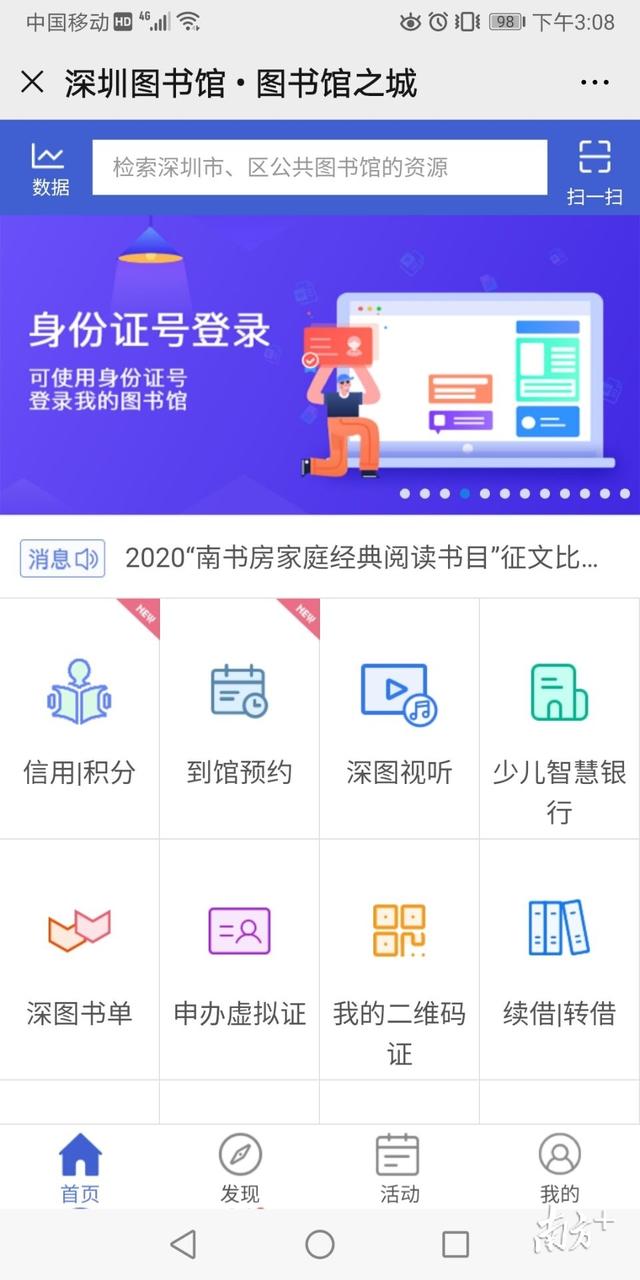Switch to the 活动 tab
Screen dimensions: 640x1280
click(x=400, y=1168)
